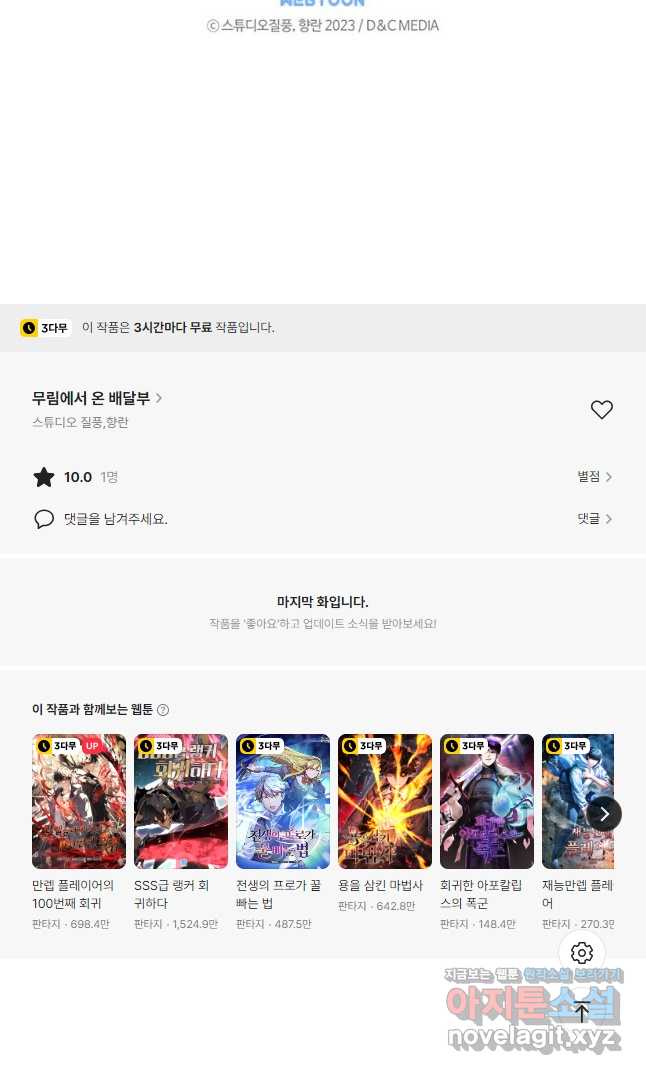Open the SSS급 랭커 회귀하다 webtoon

(181, 801)
